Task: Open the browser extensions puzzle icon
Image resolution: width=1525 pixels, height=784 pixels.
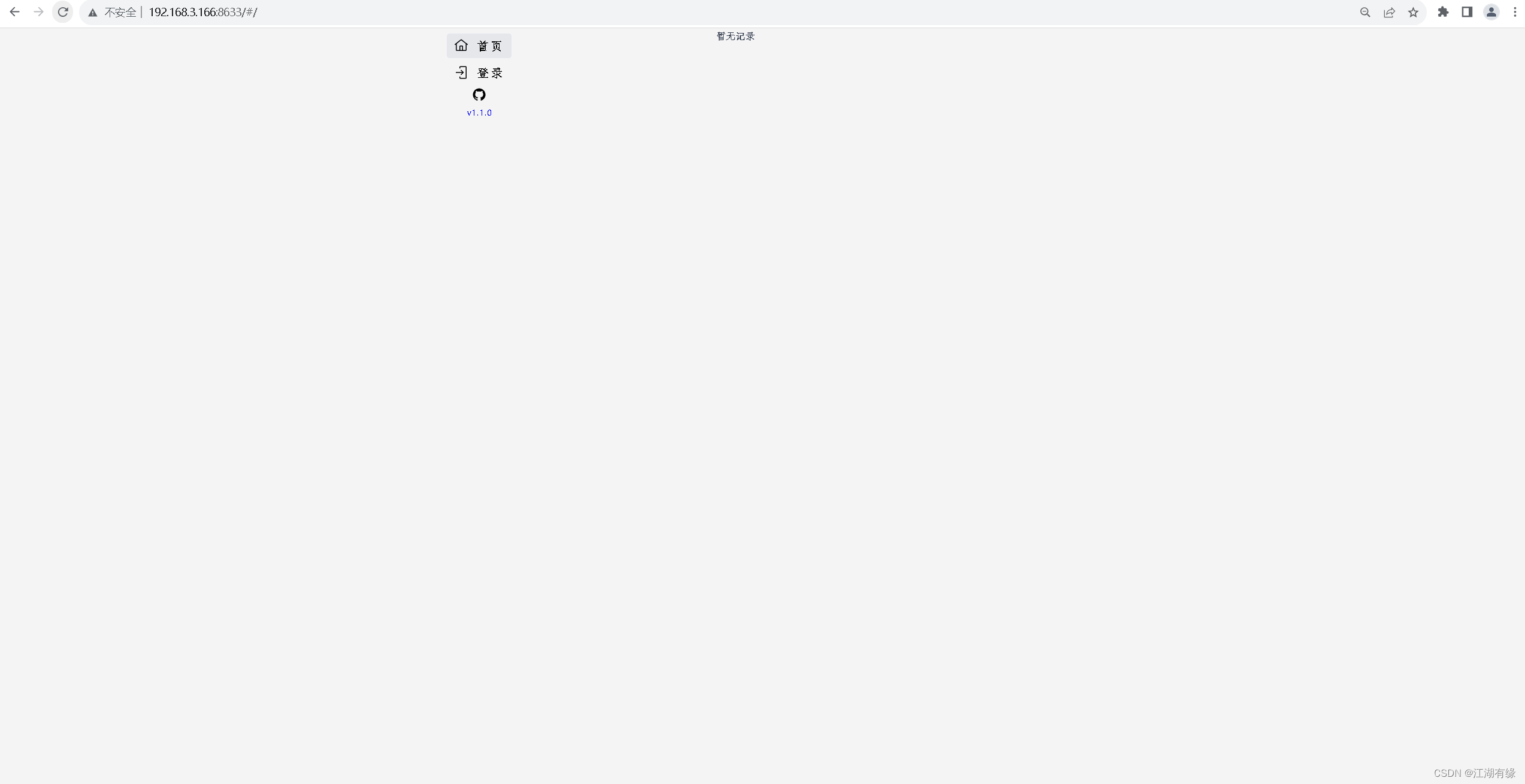Action: click(x=1443, y=12)
